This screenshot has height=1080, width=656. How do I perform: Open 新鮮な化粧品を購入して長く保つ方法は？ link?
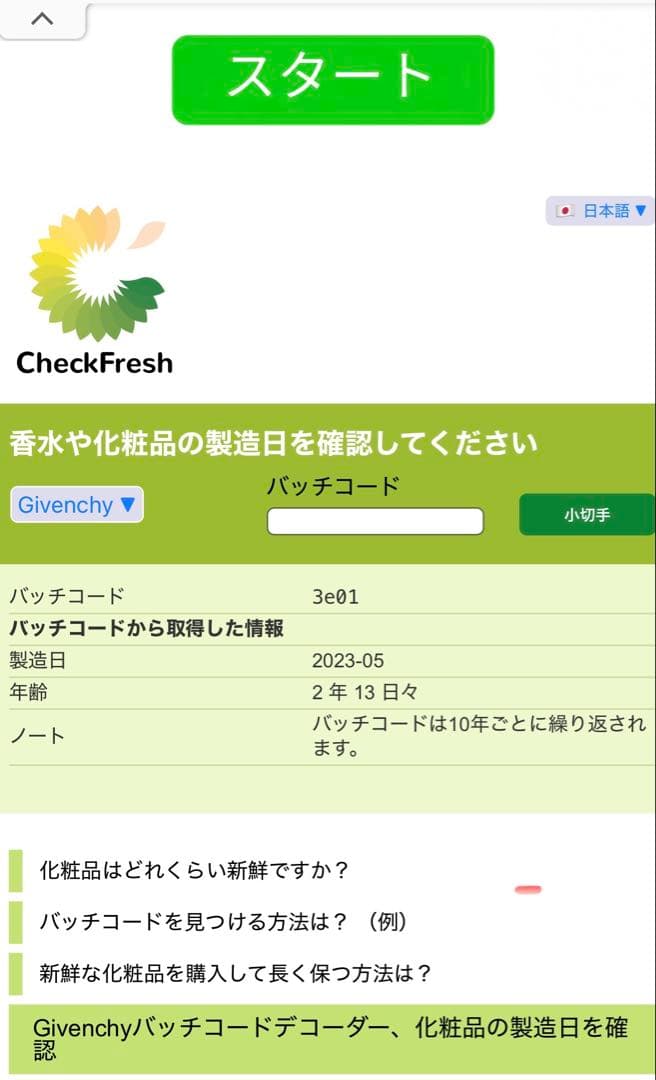[x=235, y=973]
